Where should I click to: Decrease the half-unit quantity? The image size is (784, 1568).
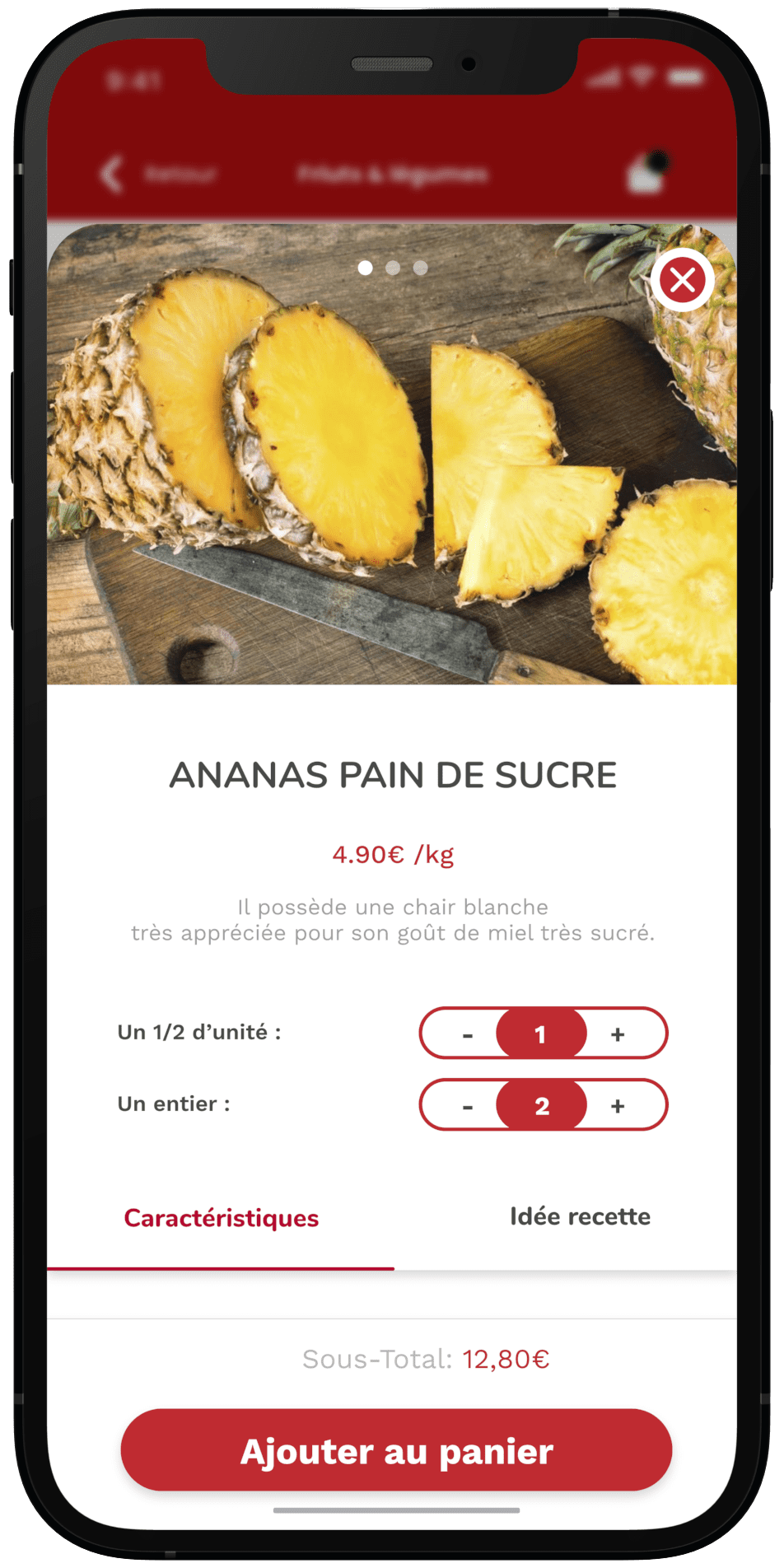[468, 1034]
